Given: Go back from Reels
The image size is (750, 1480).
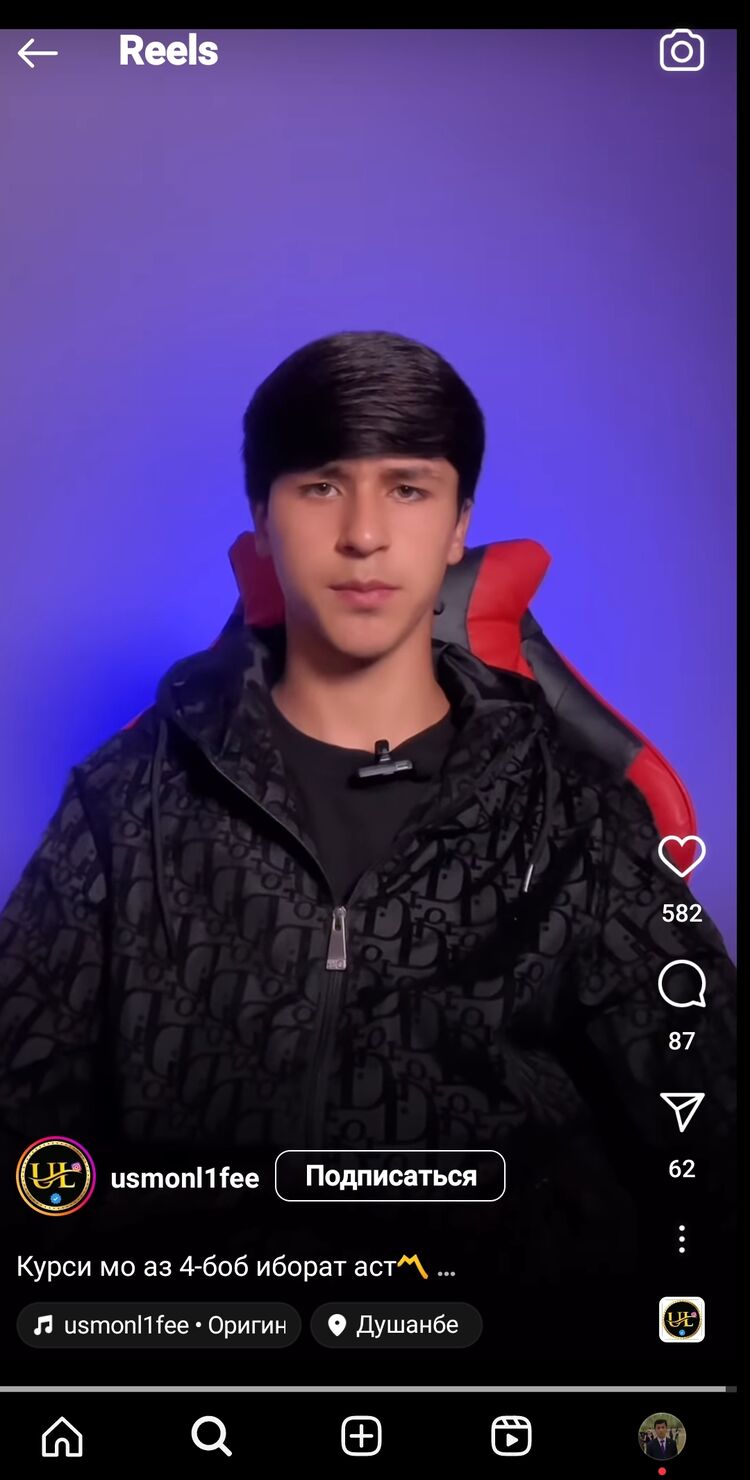Looking at the screenshot, I should 38,52.
